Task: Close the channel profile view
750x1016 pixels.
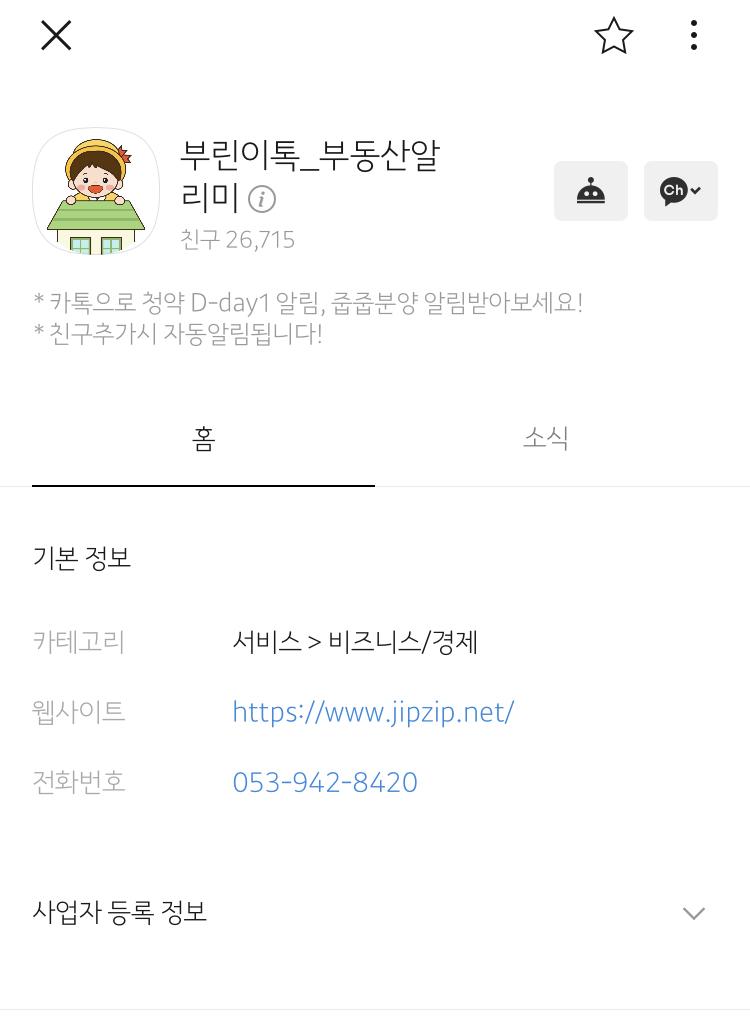Action: (x=55, y=36)
